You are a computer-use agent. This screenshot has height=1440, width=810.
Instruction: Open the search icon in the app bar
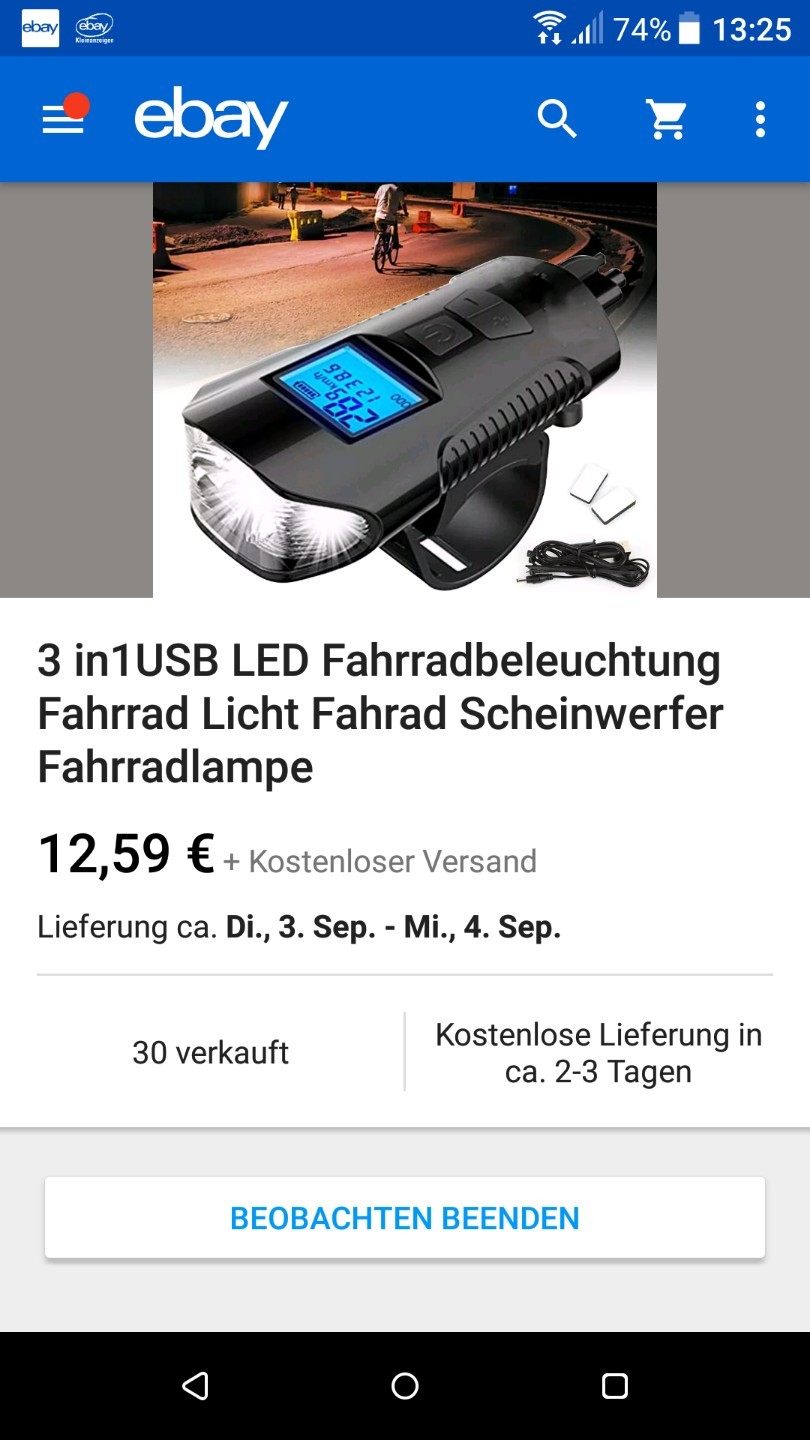point(557,119)
